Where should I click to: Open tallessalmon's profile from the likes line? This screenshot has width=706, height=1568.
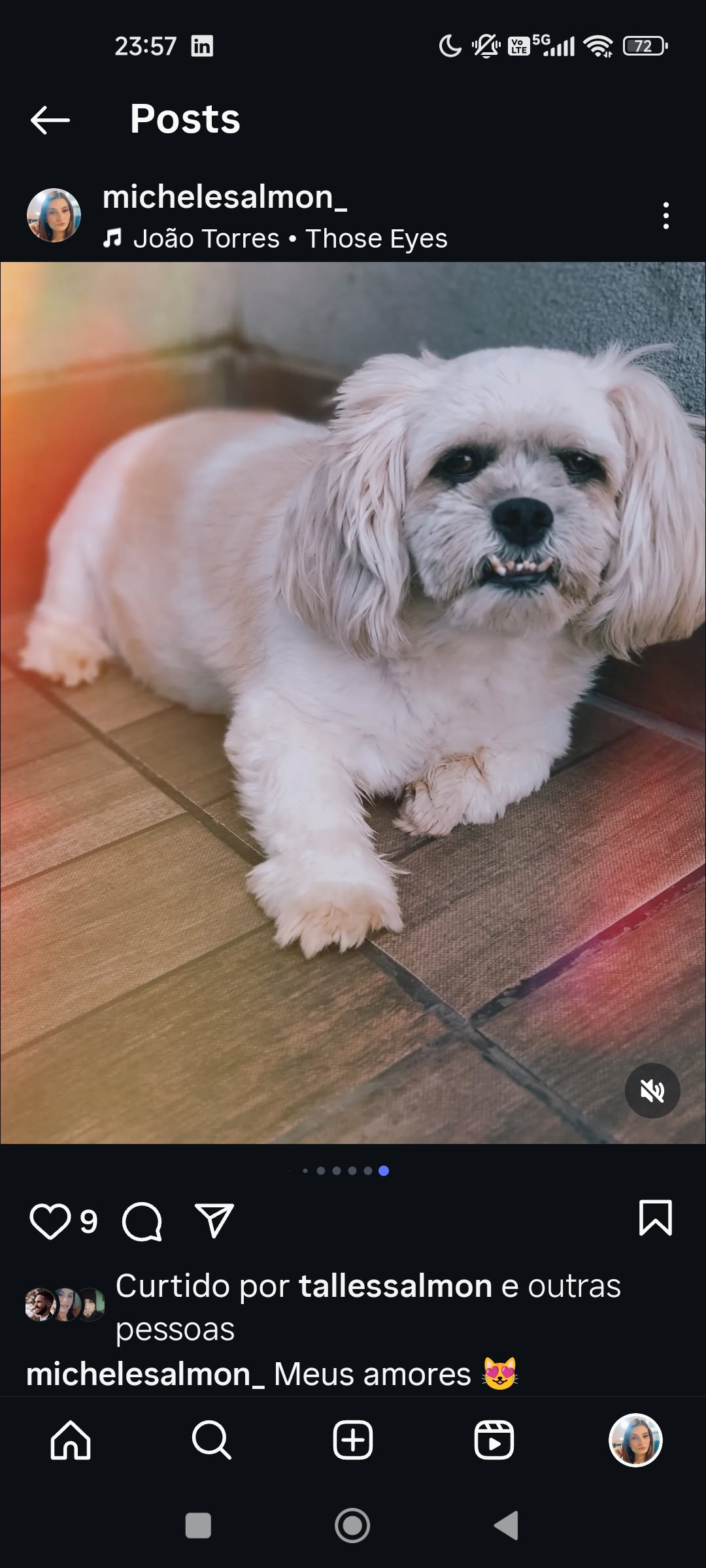point(395,1286)
